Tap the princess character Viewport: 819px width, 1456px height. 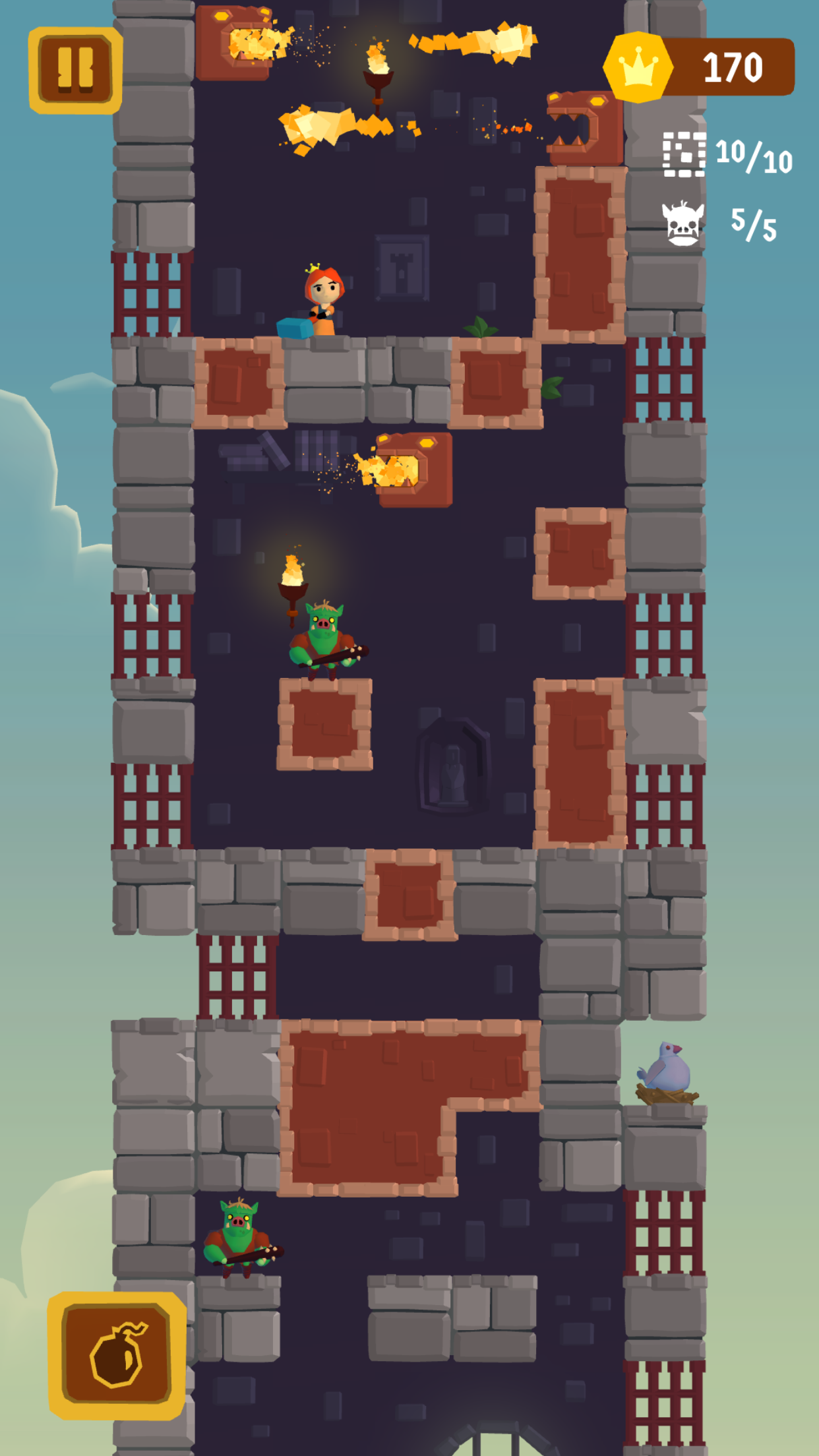(x=324, y=297)
